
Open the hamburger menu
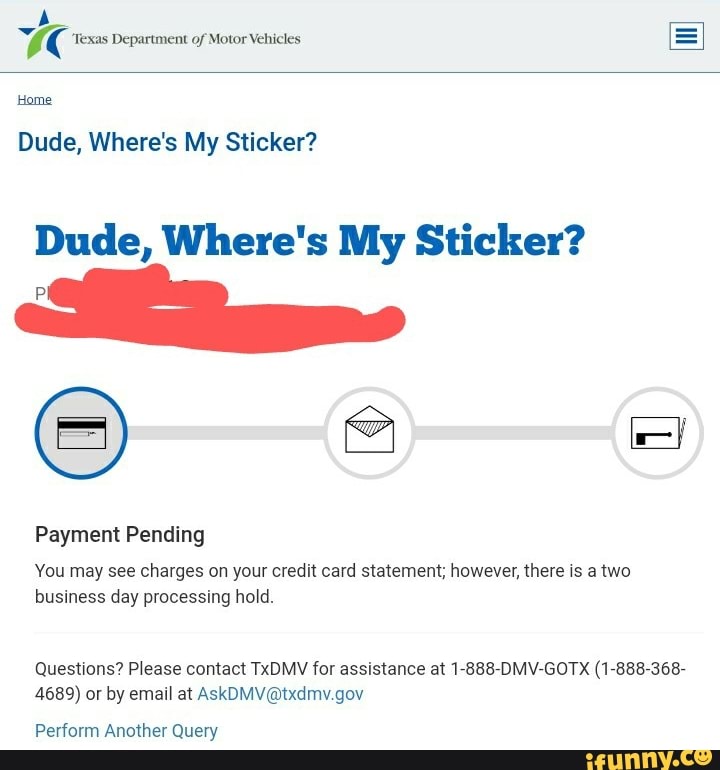pos(686,36)
